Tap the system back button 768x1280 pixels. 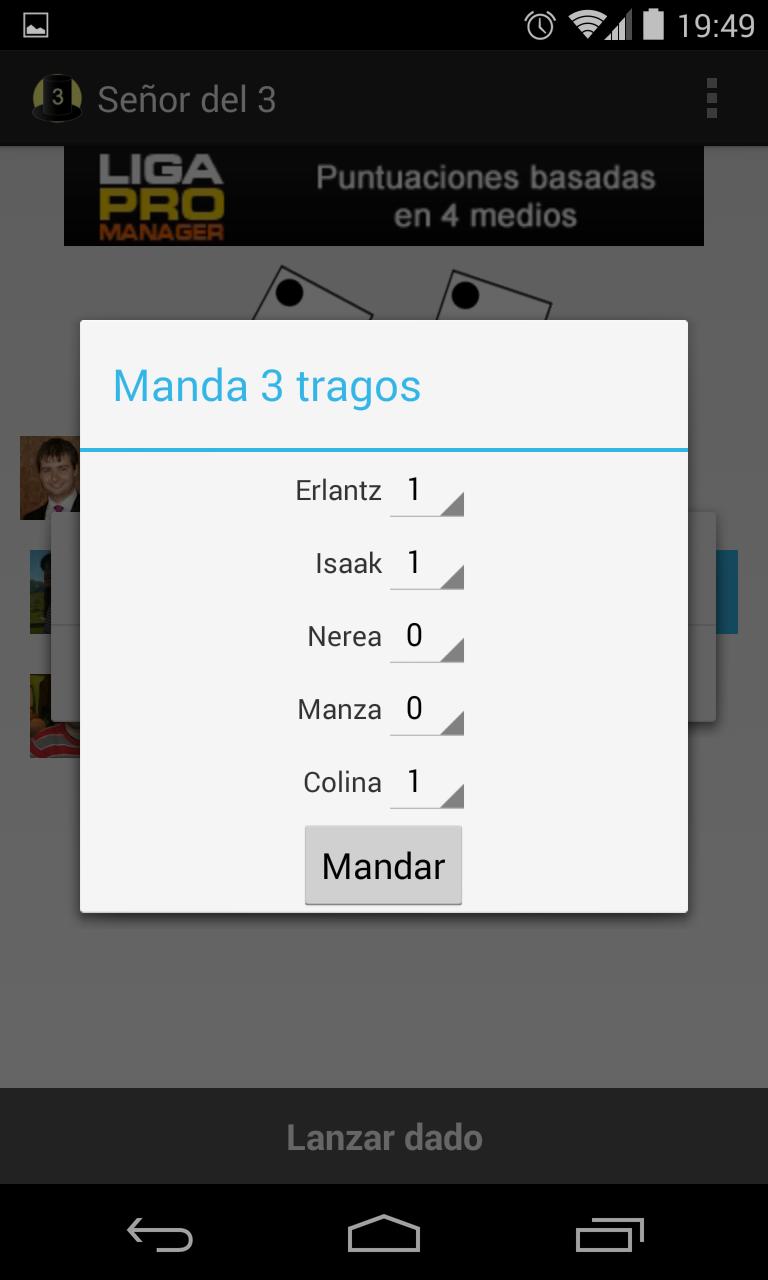pos(160,1234)
